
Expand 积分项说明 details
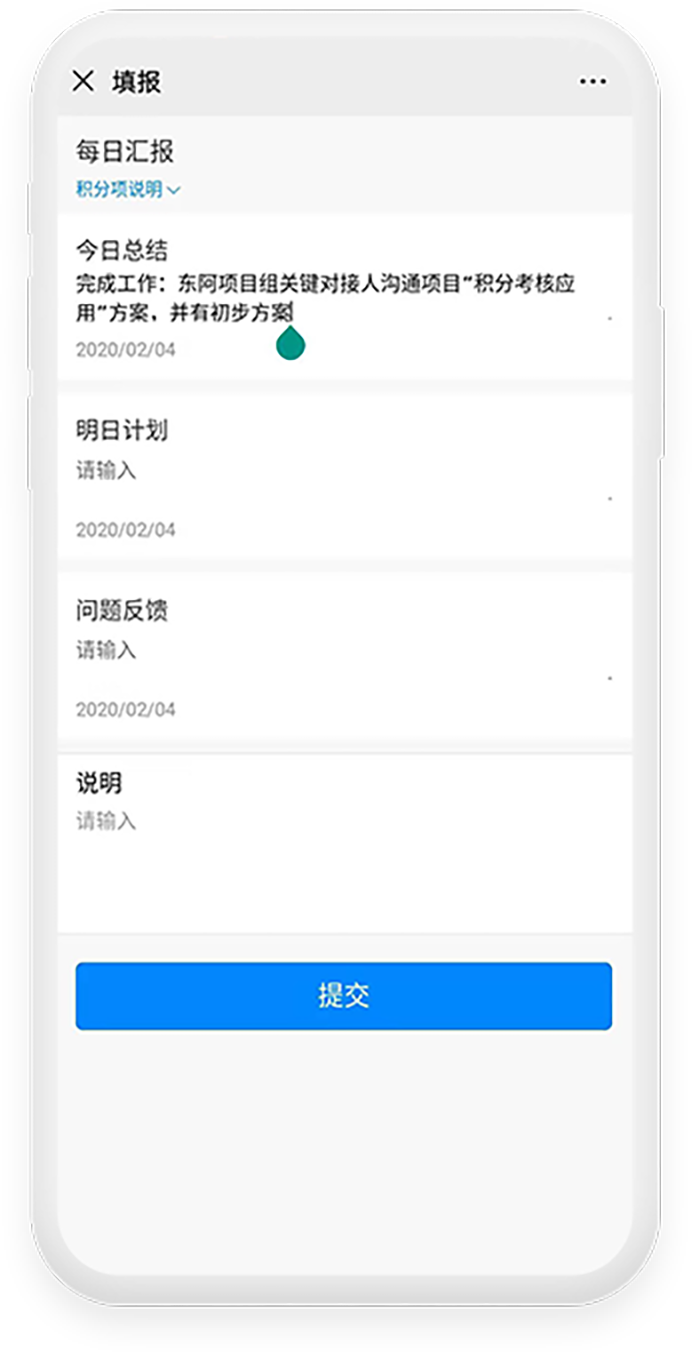128,189
